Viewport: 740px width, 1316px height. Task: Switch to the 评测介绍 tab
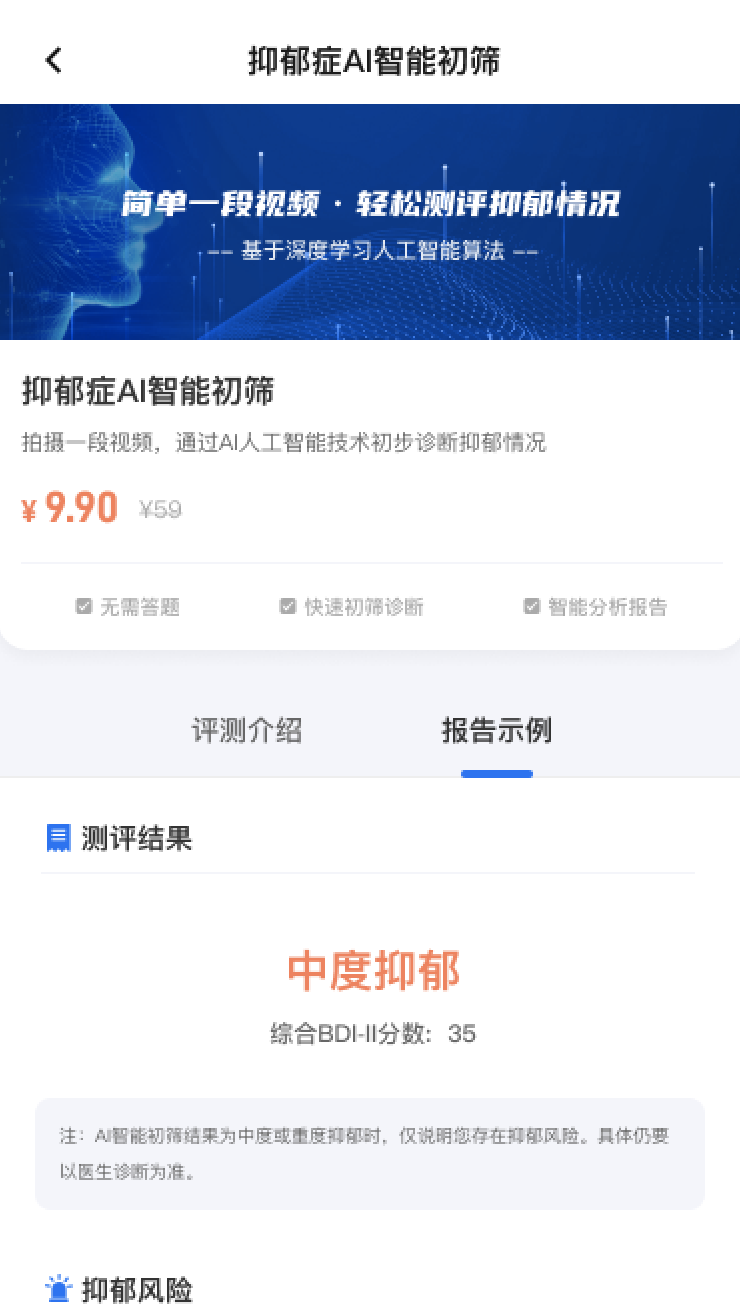(246, 731)
